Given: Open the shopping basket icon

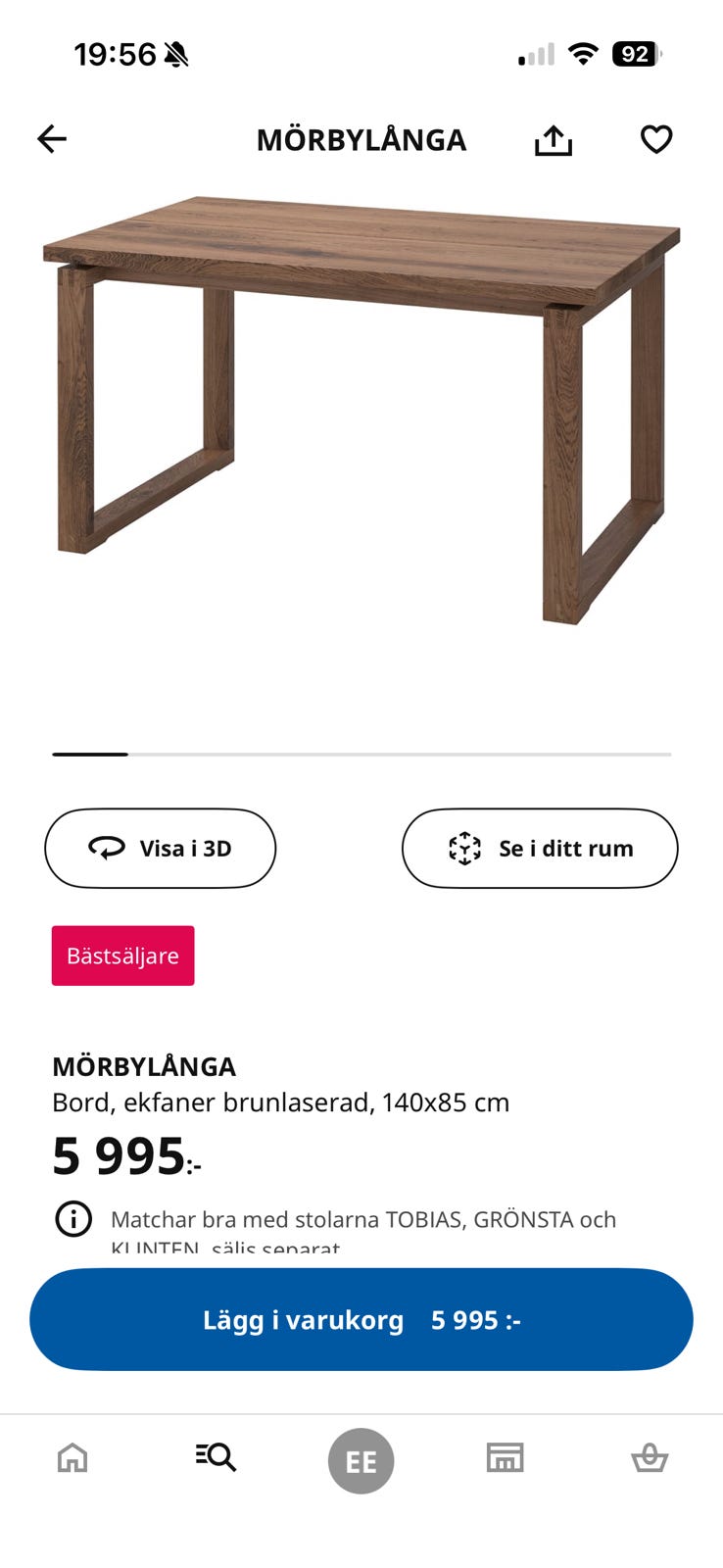Looking at the screenshot, I should tap(650, 1459).
